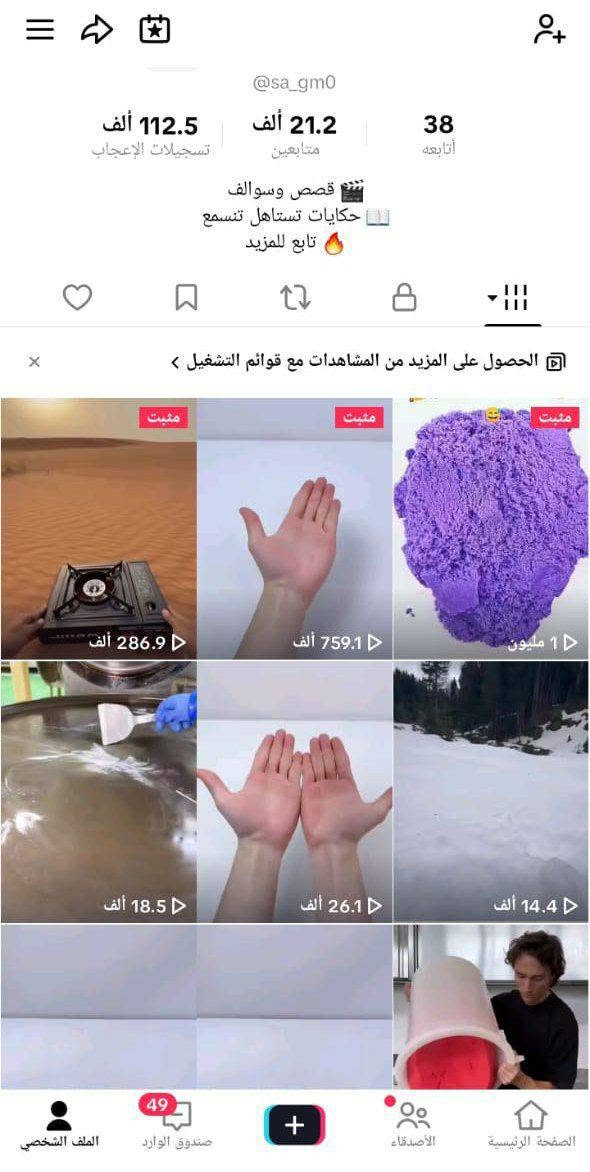Switch to the private videos lock tab
This screenshot has height=1172, width=590.
point(405,297)
